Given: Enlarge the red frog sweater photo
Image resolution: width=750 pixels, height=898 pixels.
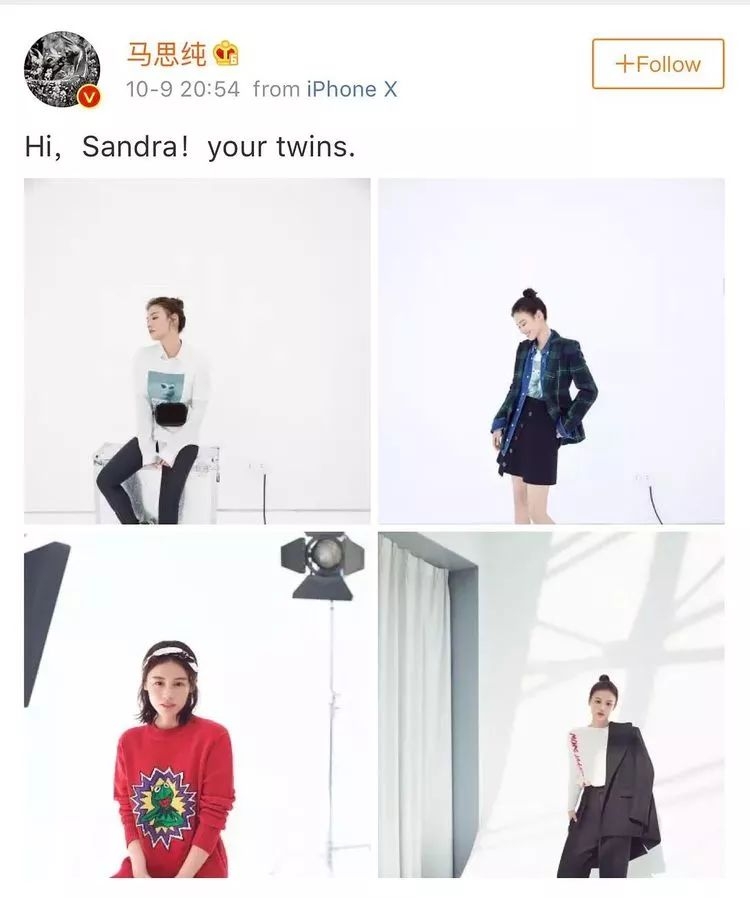Looking at the screenshot, I should click(197, 705).
